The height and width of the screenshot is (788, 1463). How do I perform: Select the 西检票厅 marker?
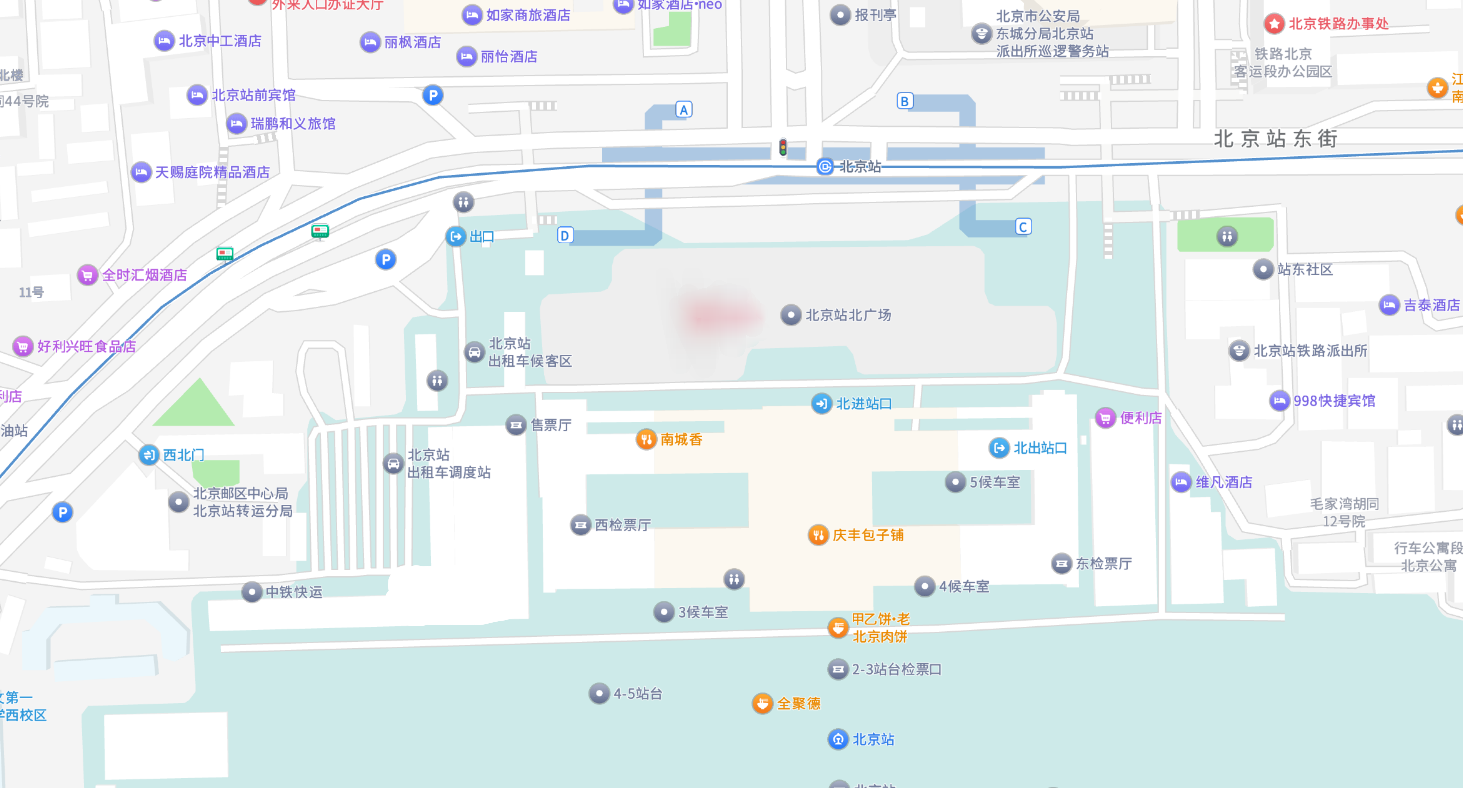(581, 524)
